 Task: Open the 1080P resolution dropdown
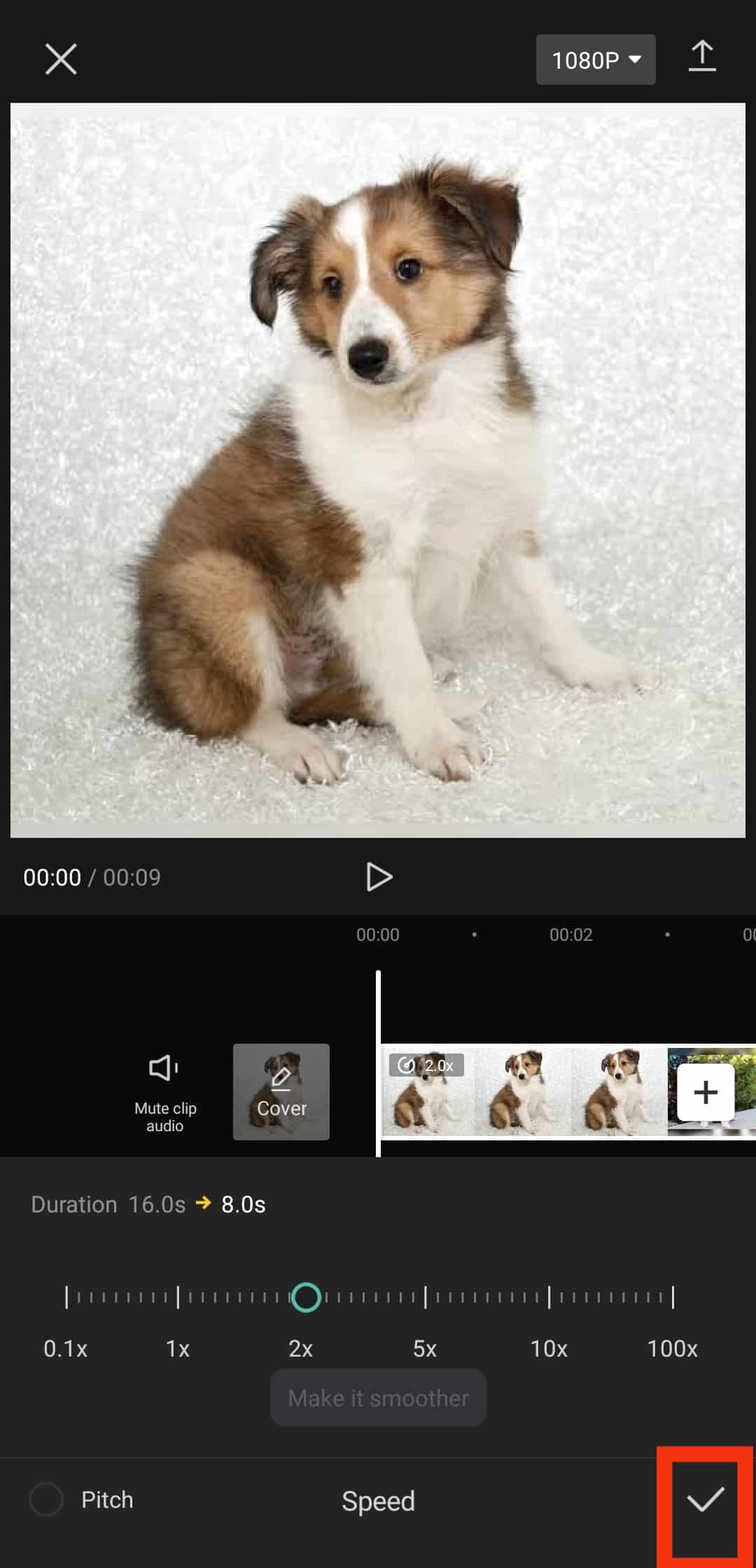tap(595, 59)
